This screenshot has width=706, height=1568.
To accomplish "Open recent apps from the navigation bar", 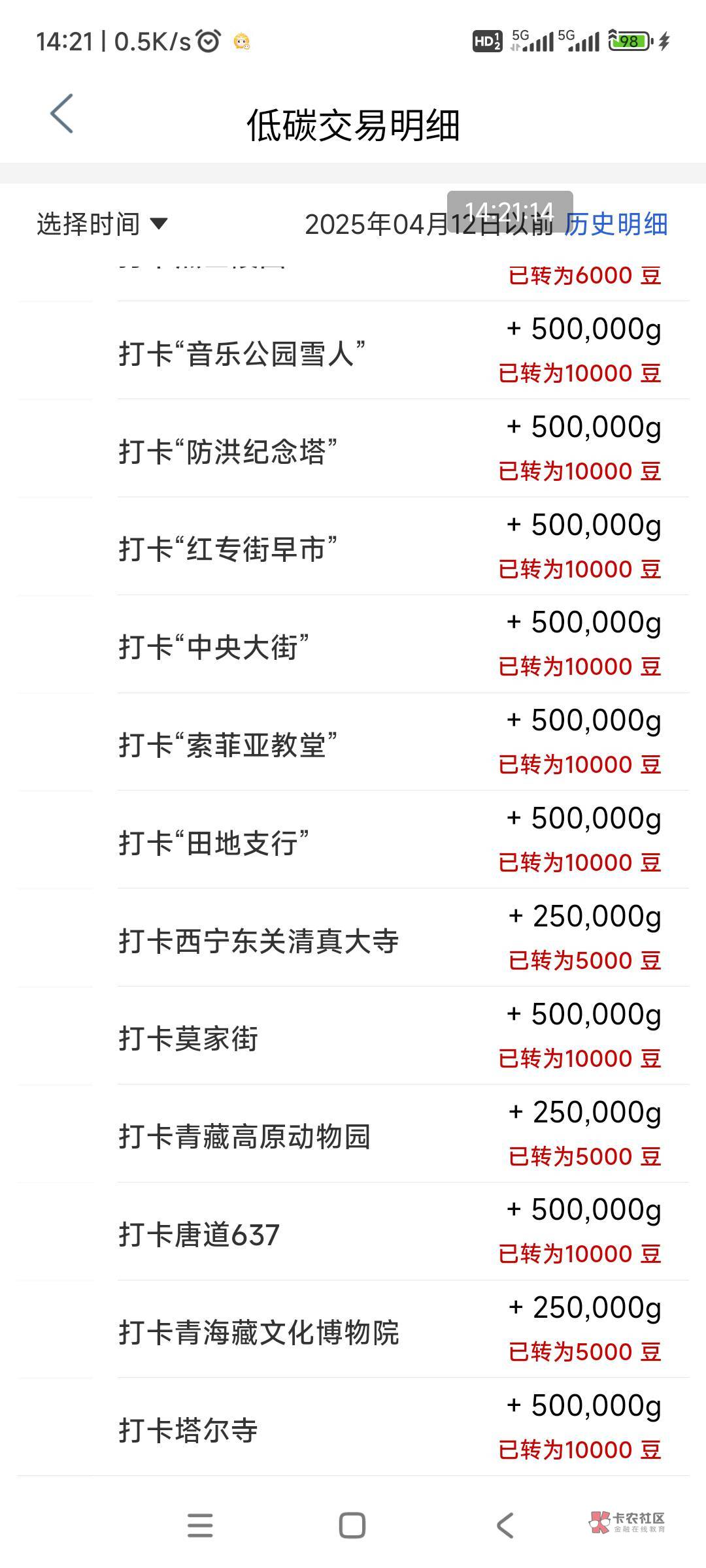I will coord(200,1526).
